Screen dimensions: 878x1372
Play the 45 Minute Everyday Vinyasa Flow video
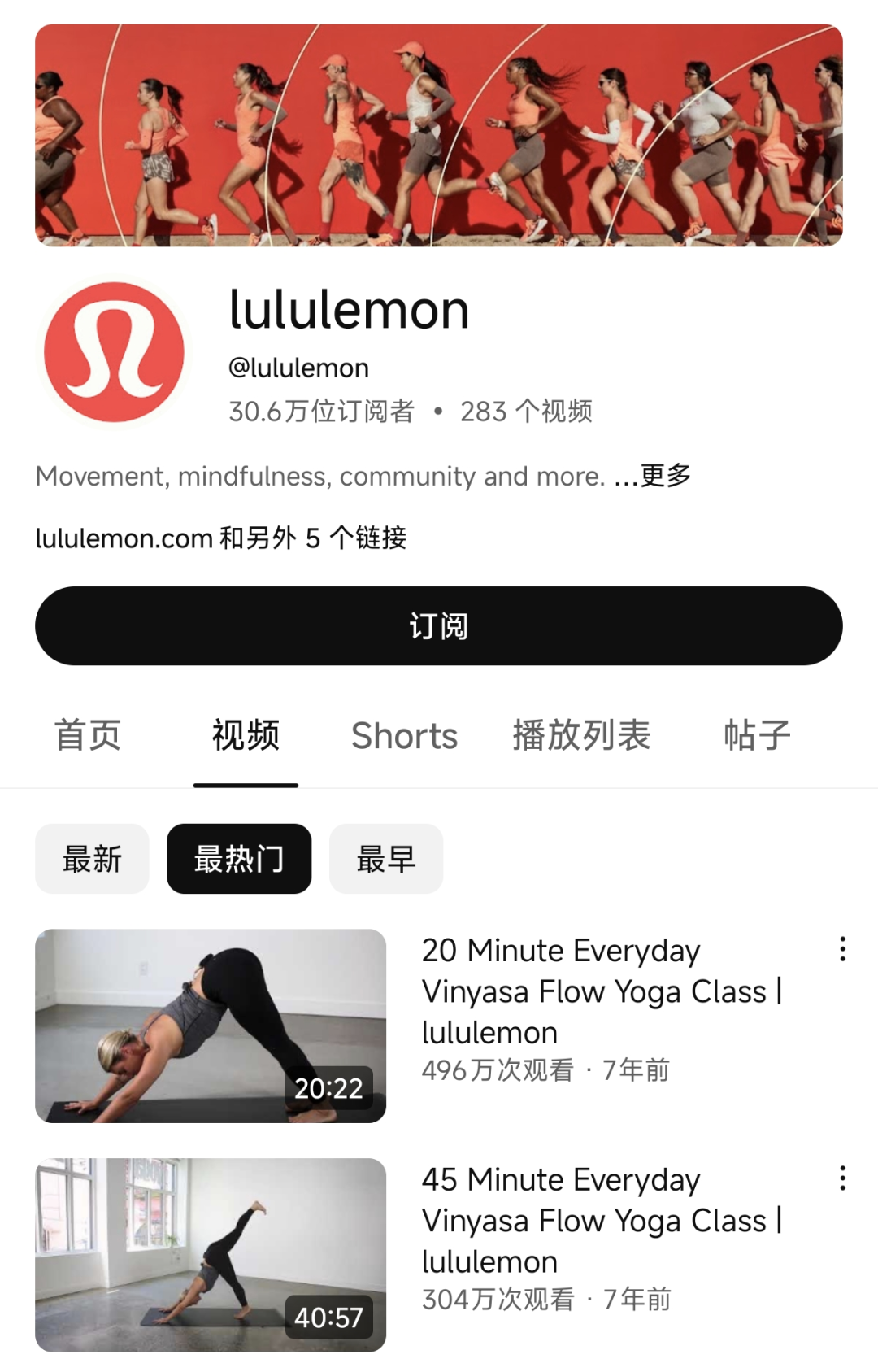(211, 1255)
